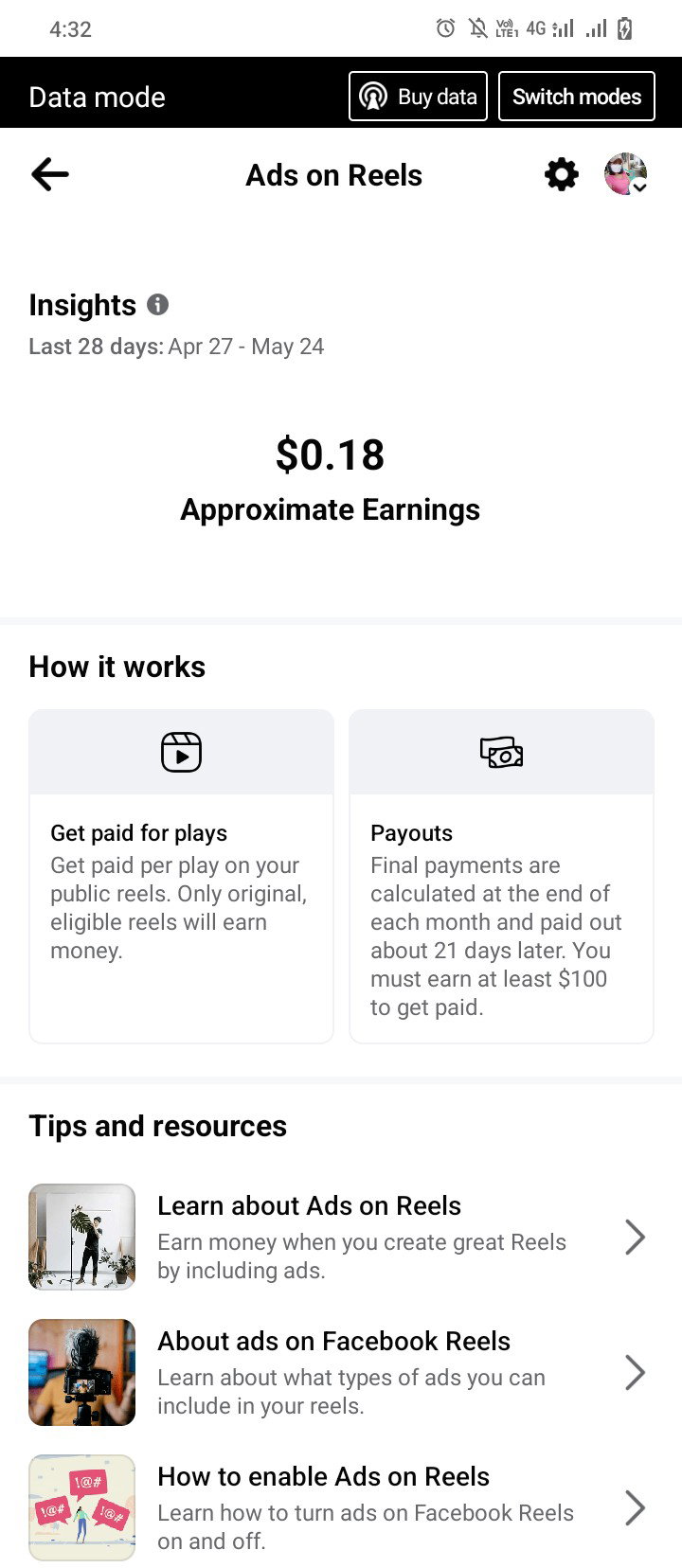The height and width of the screenshot is (1568, 682).
Task: Open About ads on Facebook Reels
Action: pyautogui.click(x=341, y=1372)
